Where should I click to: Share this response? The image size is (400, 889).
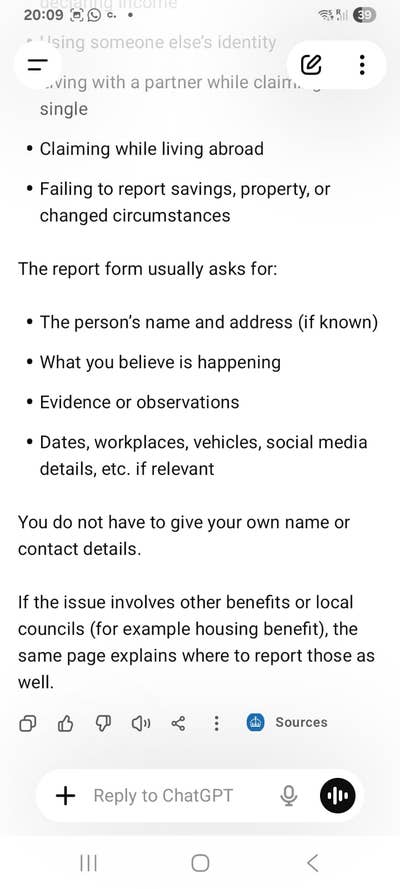coord(178,723)
